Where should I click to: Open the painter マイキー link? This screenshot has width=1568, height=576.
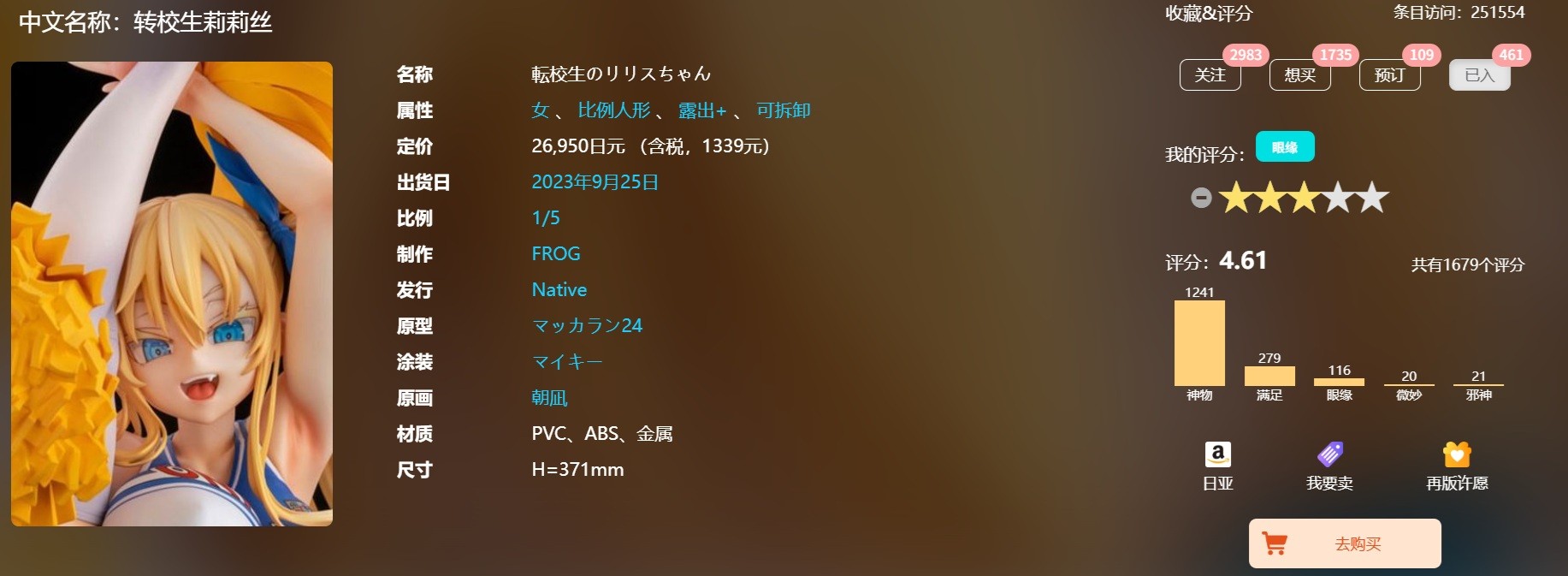566,362
